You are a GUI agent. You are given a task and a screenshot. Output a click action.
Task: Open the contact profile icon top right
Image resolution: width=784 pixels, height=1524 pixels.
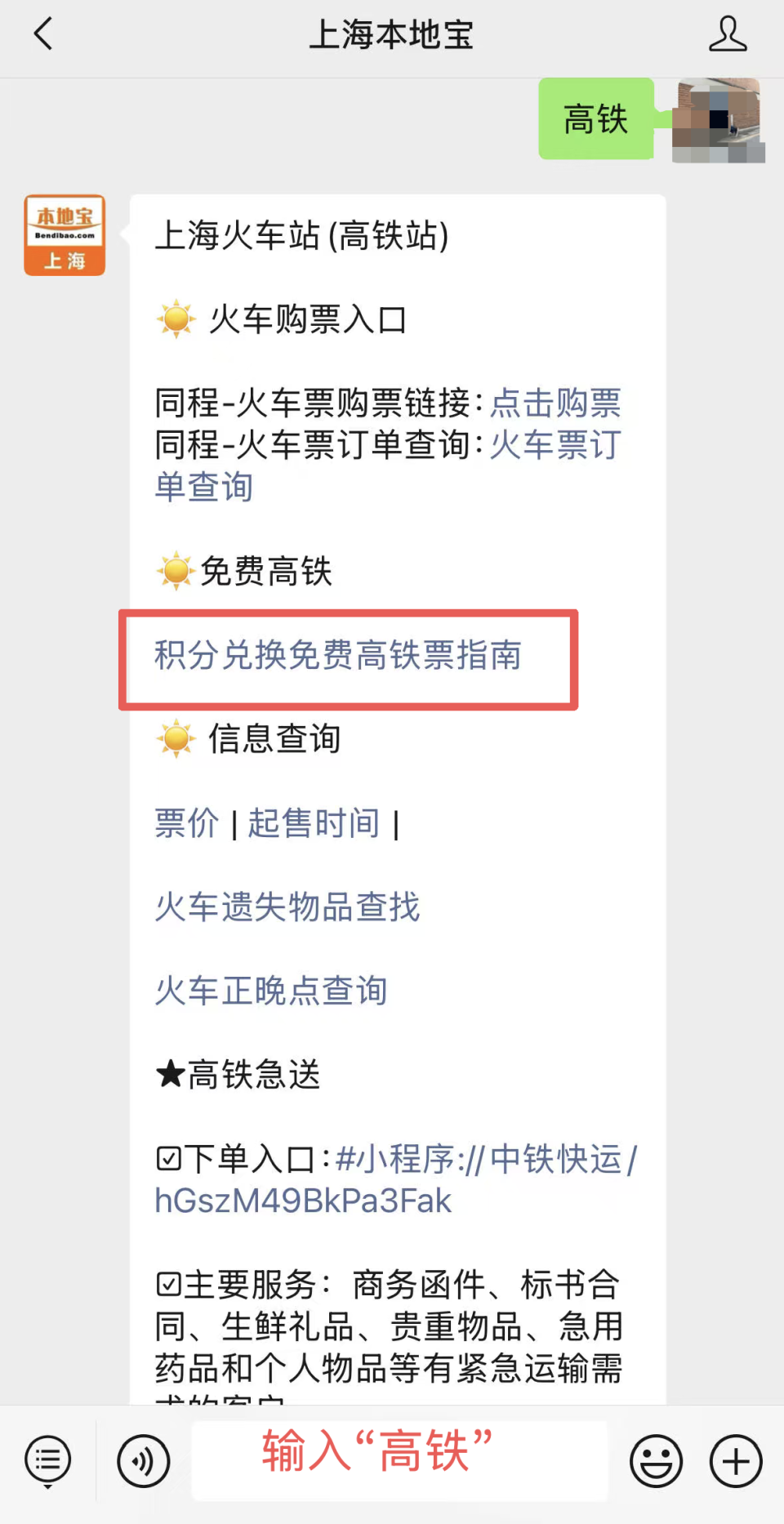[728, 34]
